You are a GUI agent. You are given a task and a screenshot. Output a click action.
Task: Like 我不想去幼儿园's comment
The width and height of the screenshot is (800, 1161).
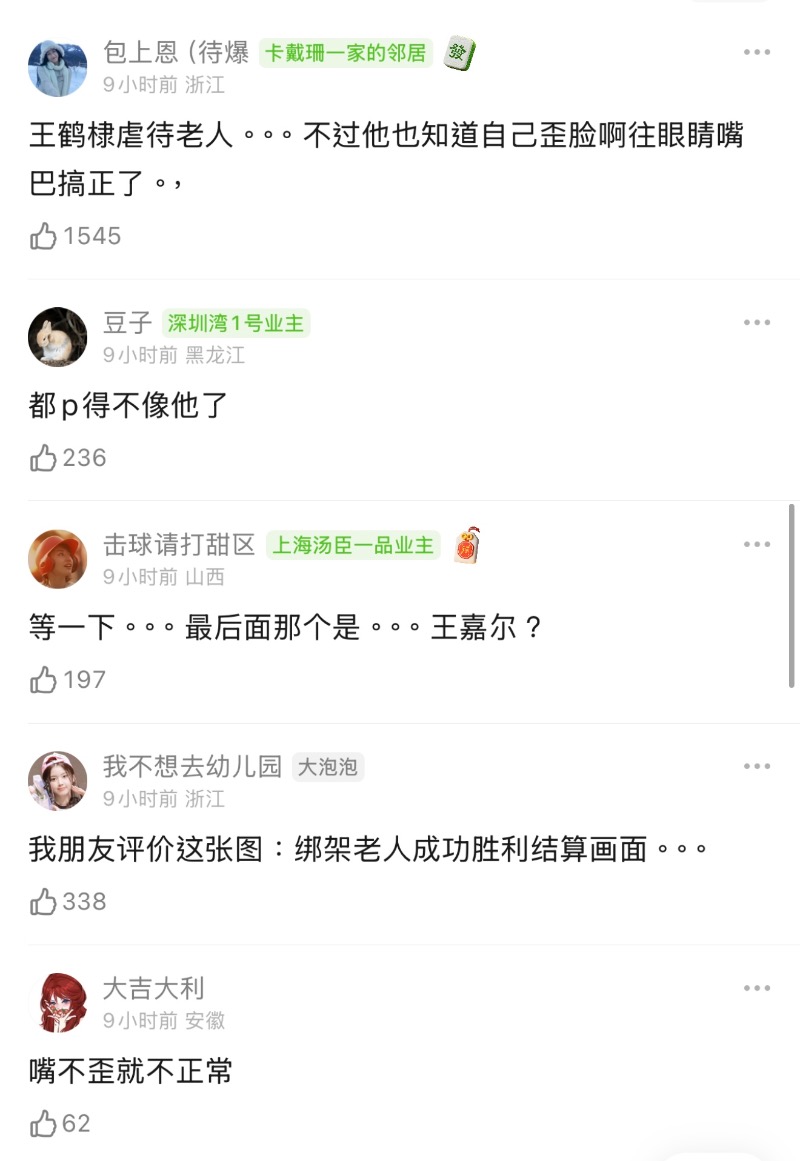click(44, 902)
